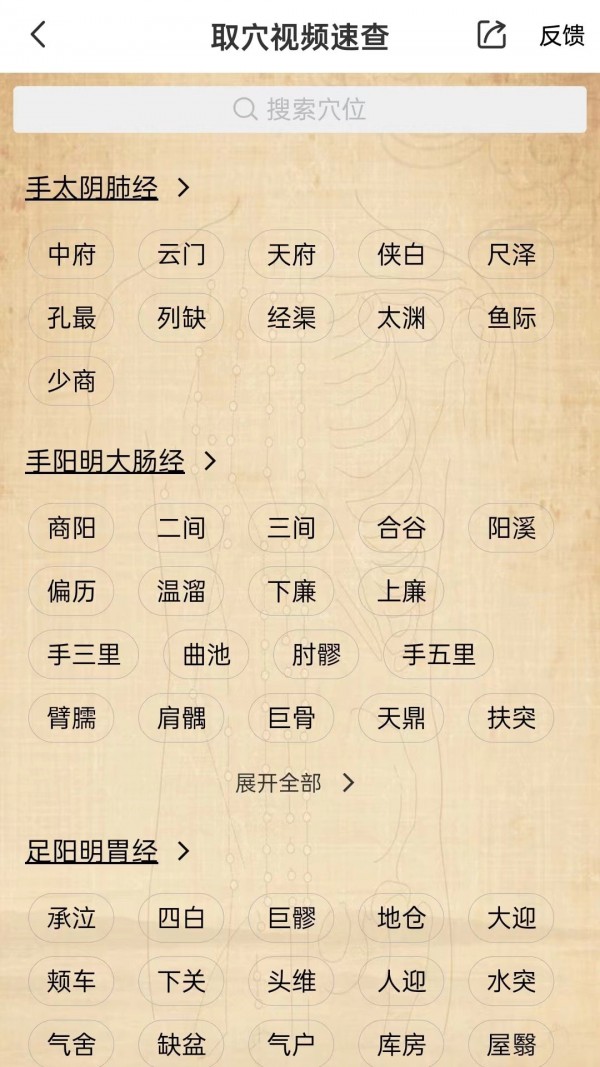
Task: Tap the 合谷 acupoint chip
Action: (x=401, y=528)
